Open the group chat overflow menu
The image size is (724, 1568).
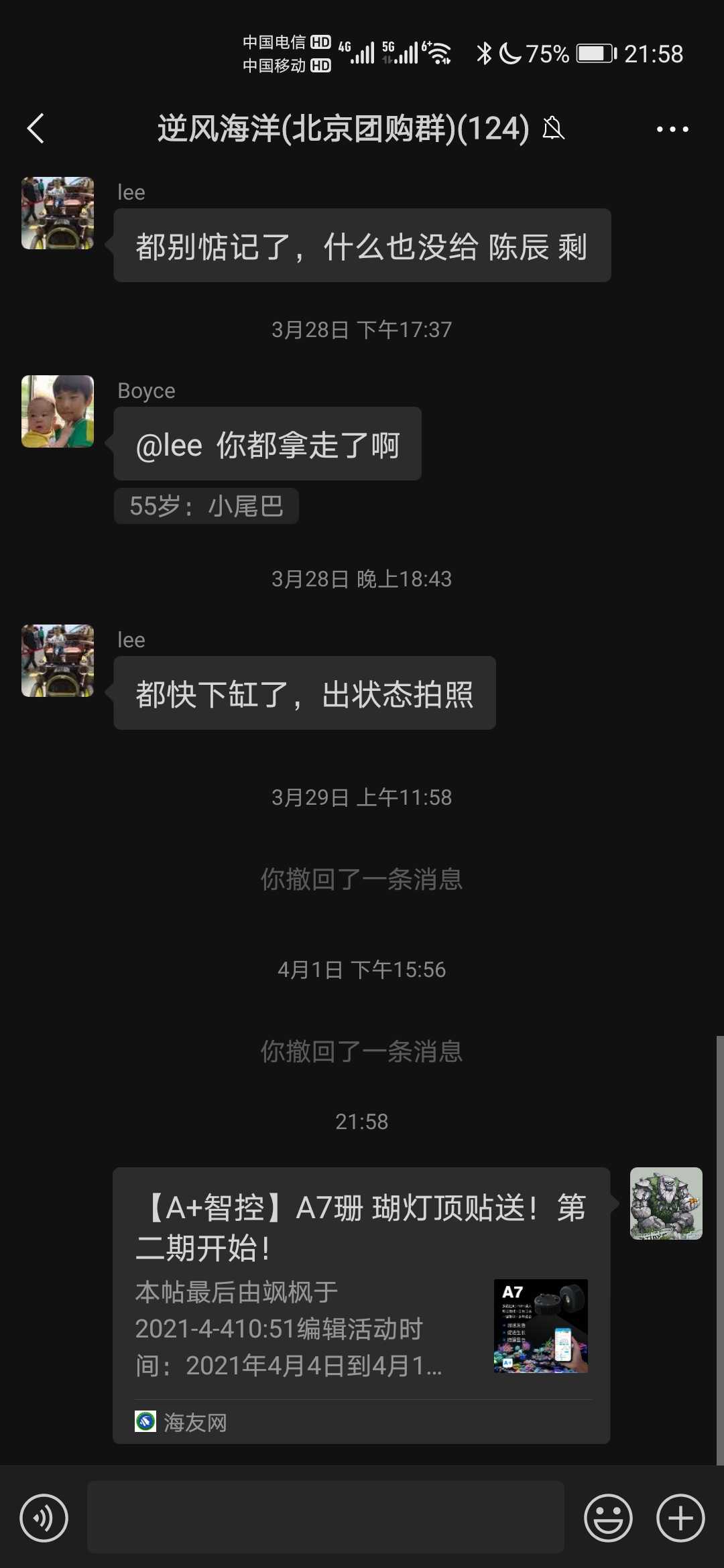pos(672,129)
